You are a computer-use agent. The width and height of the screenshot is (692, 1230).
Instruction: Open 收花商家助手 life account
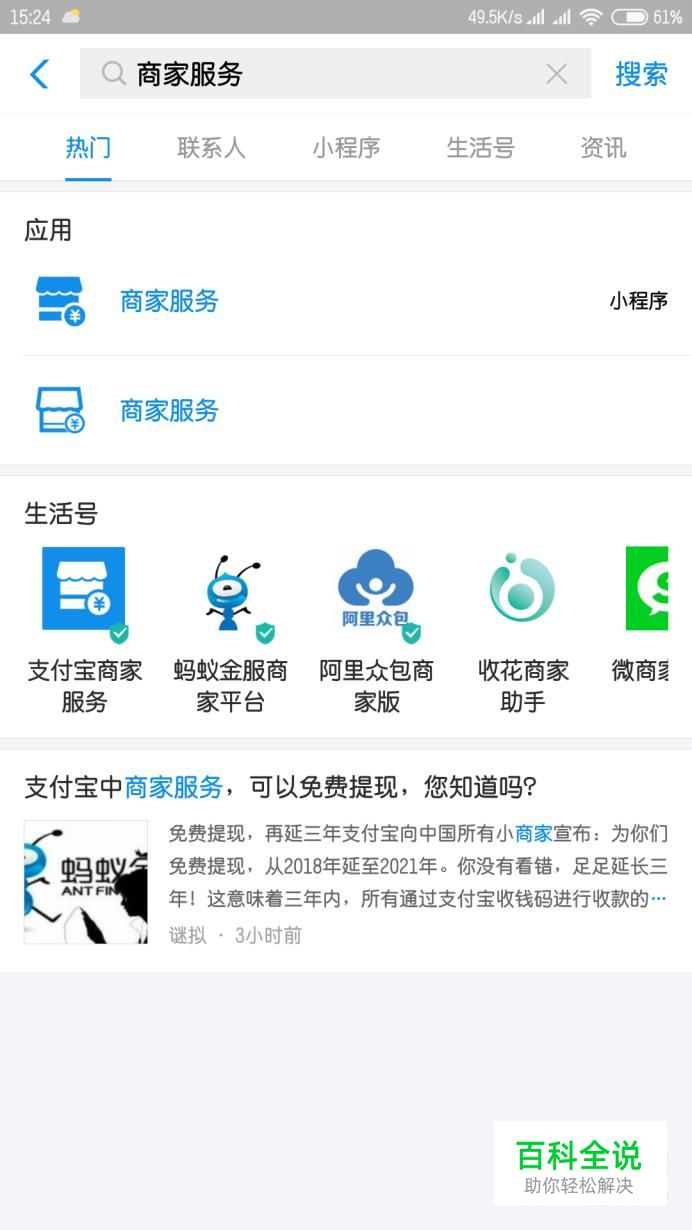click(x=522, y=627)
